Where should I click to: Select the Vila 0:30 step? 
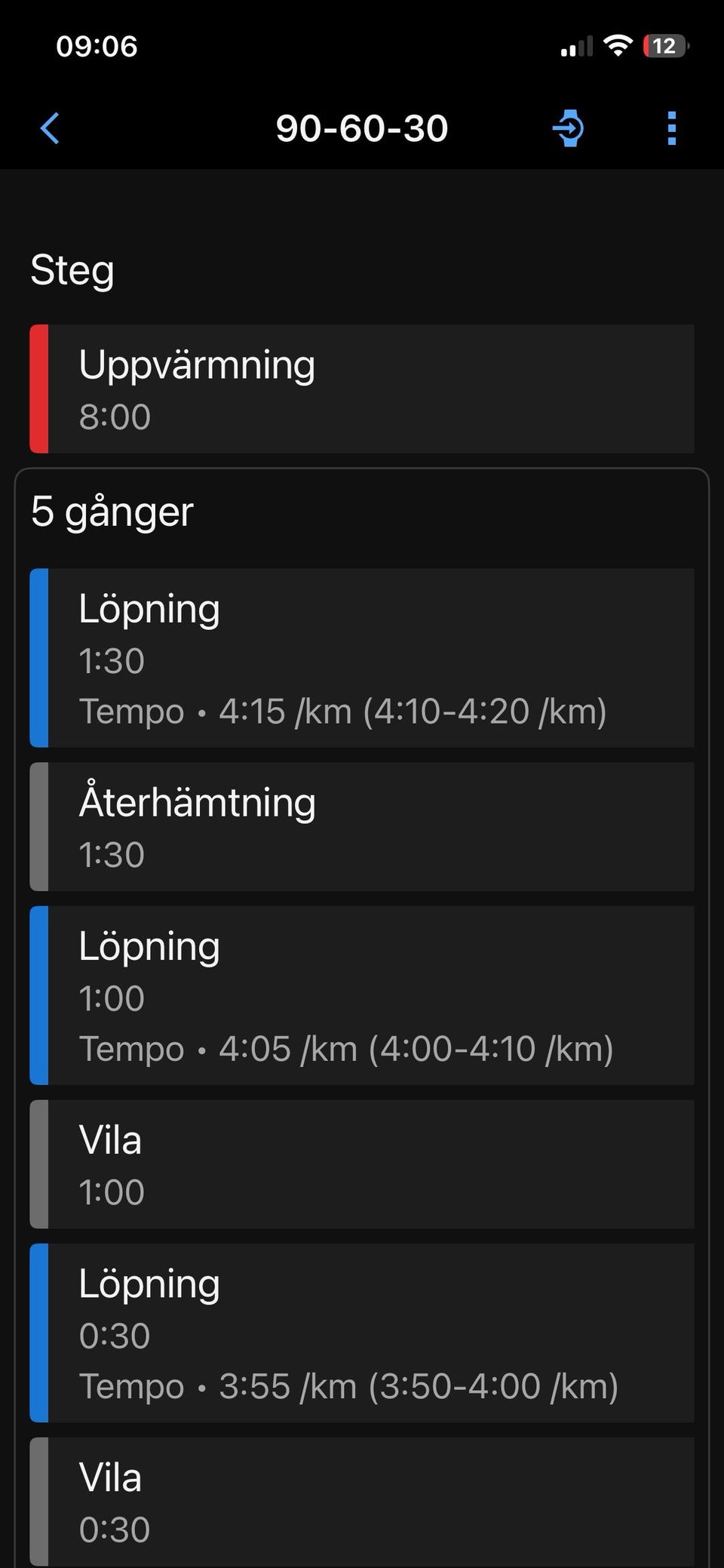click(362, 1502)
